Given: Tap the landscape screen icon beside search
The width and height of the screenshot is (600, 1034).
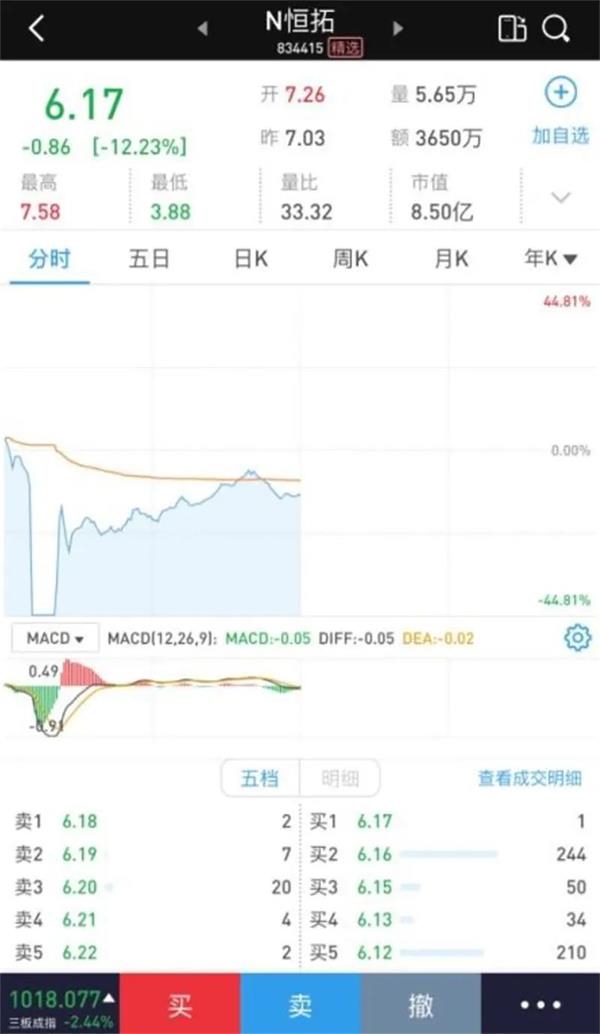Looking at the screenshot, I should 512,29.
